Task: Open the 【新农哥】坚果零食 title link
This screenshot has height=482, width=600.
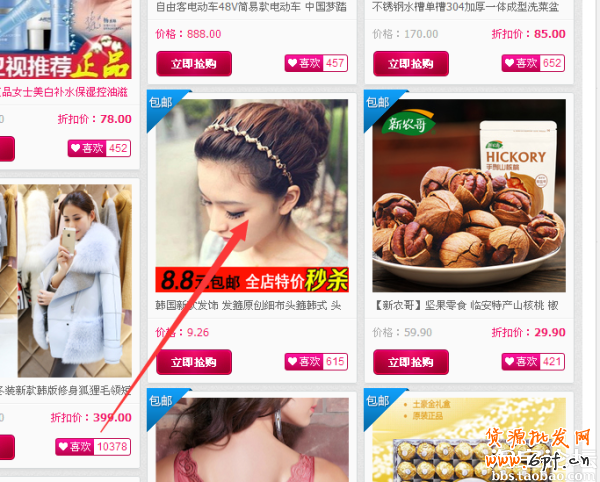Action: pyautogui.click(x=466, y=305)
